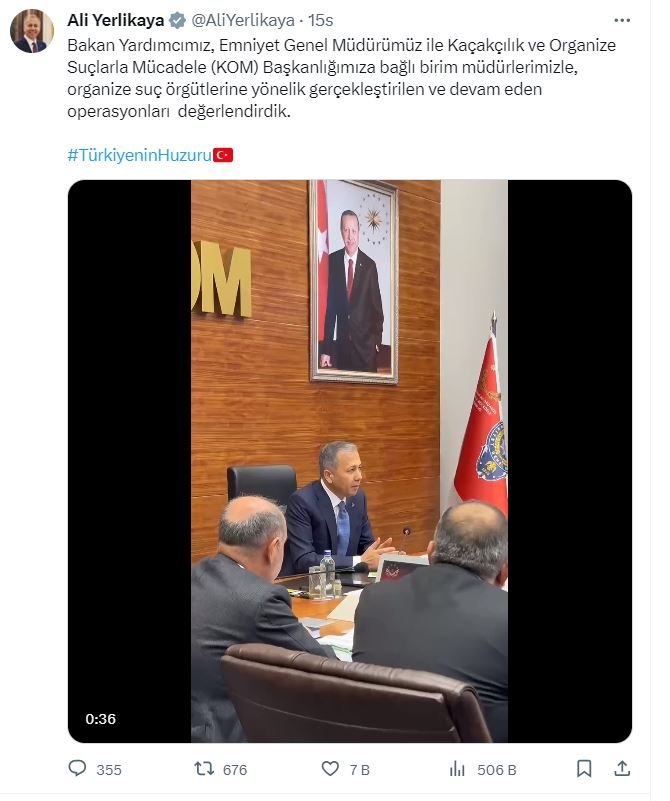The width and height of the screenshot is (670, 801).
Task: Retweet the post with 676 reposts
Action: (x=205, y=769)
